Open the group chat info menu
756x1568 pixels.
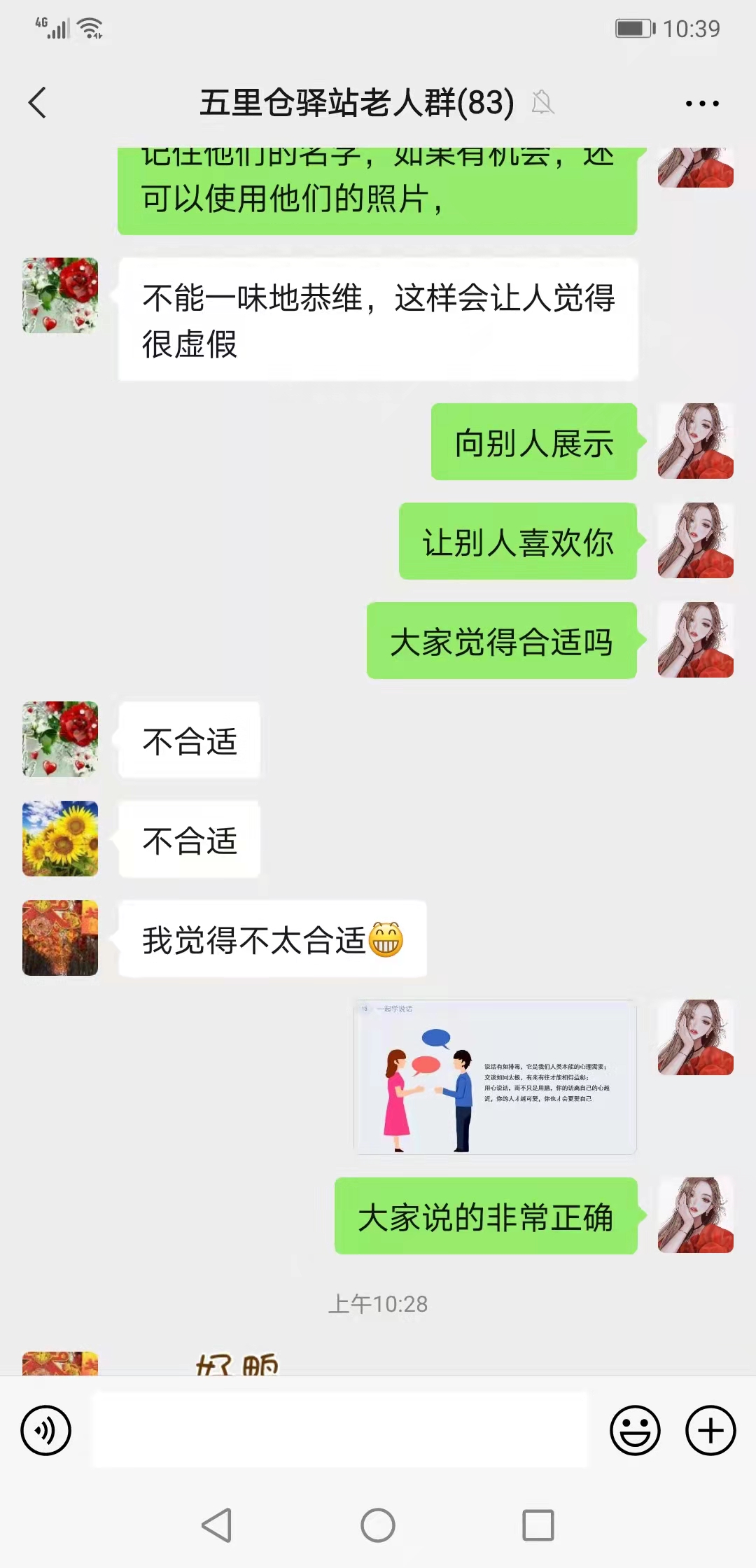point(701,104)
